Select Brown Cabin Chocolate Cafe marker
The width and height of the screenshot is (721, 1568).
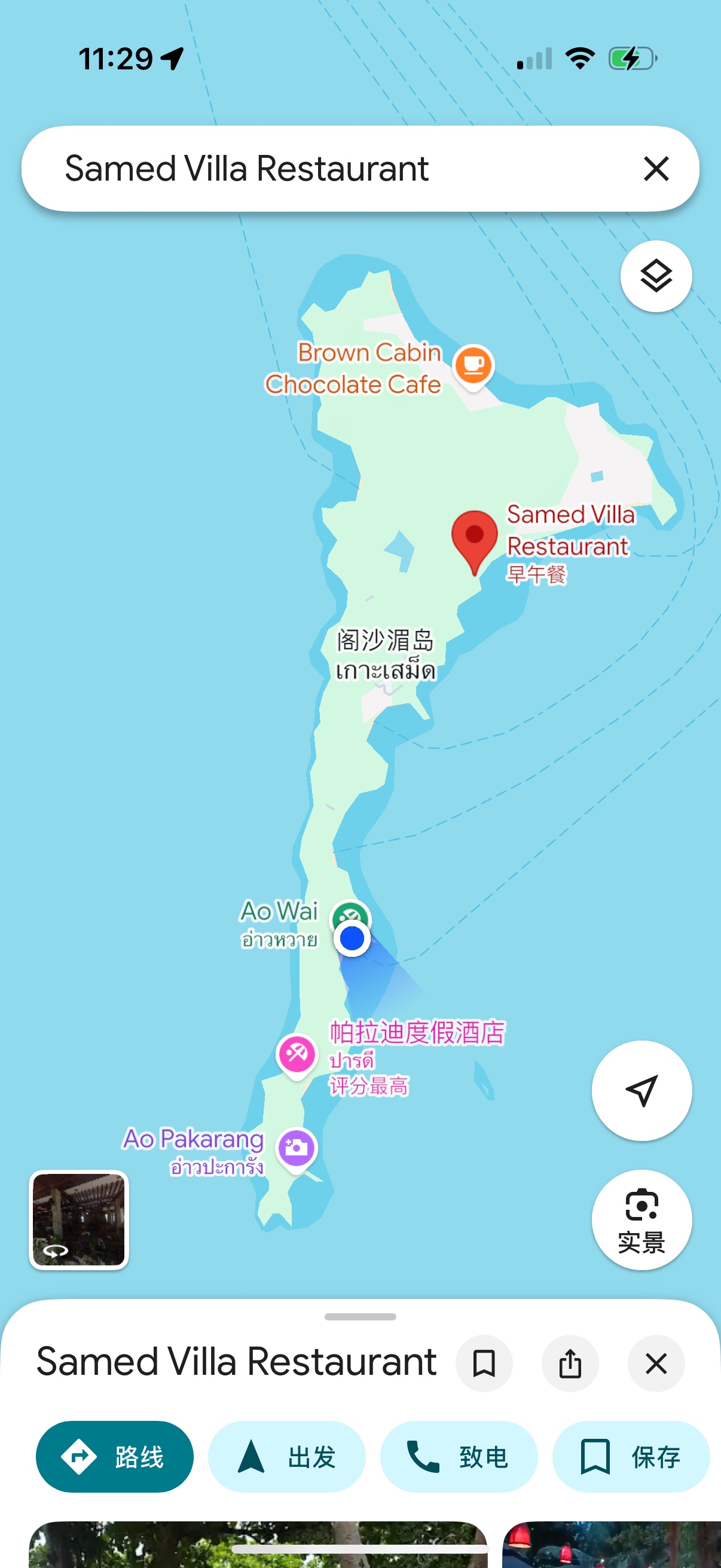point(473,366)
